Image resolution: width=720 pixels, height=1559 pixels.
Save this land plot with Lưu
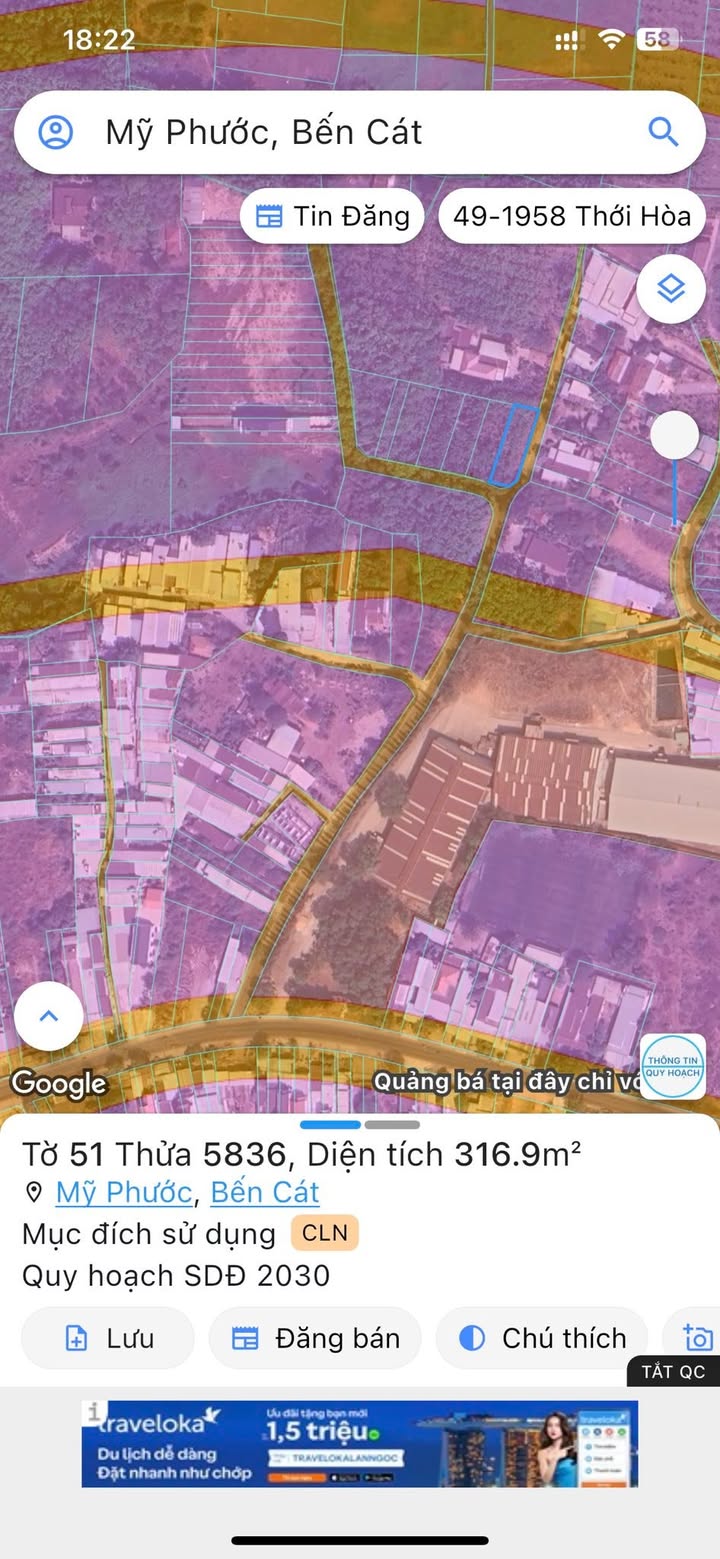click(x=108, y=1338)
